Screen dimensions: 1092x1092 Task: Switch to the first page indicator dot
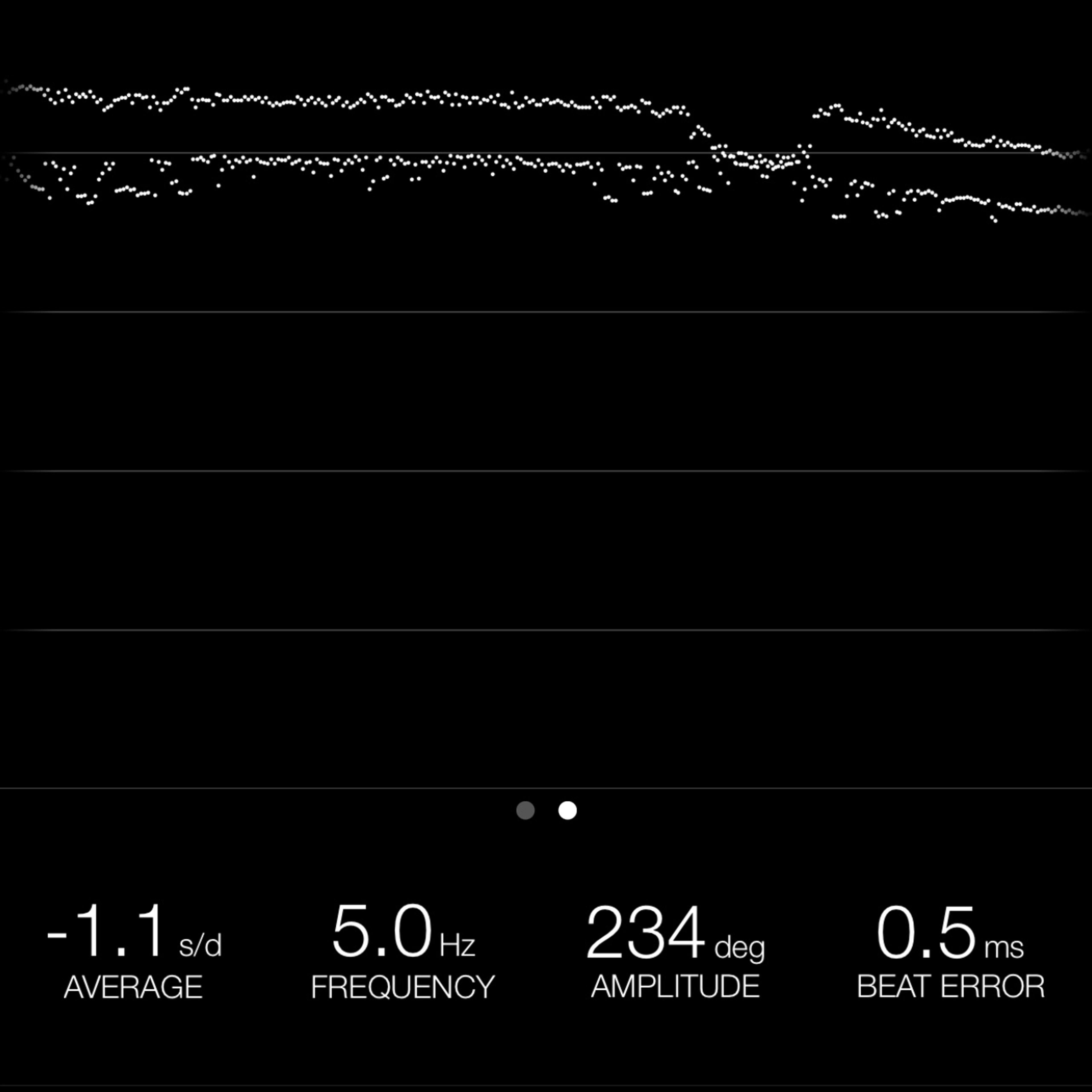point(525,810)
